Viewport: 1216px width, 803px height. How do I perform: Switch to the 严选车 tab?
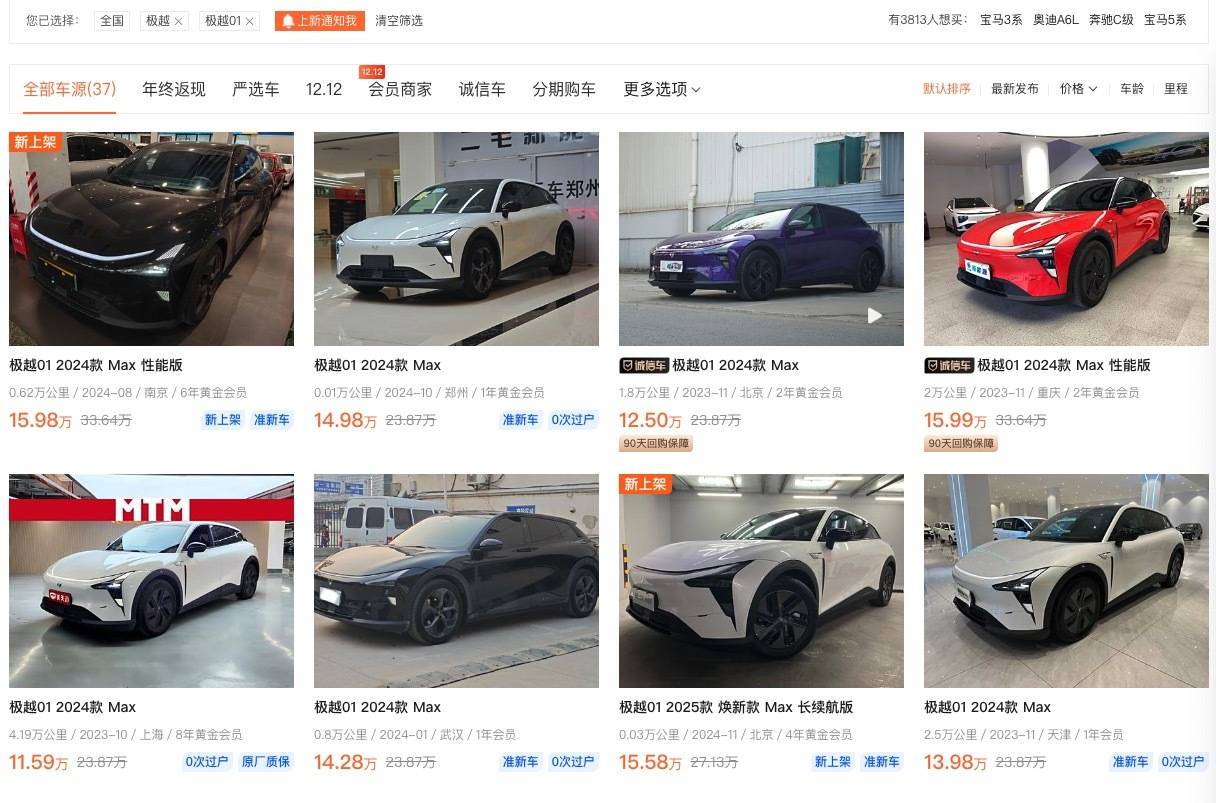pyautogui.click(x=256, y=89)
